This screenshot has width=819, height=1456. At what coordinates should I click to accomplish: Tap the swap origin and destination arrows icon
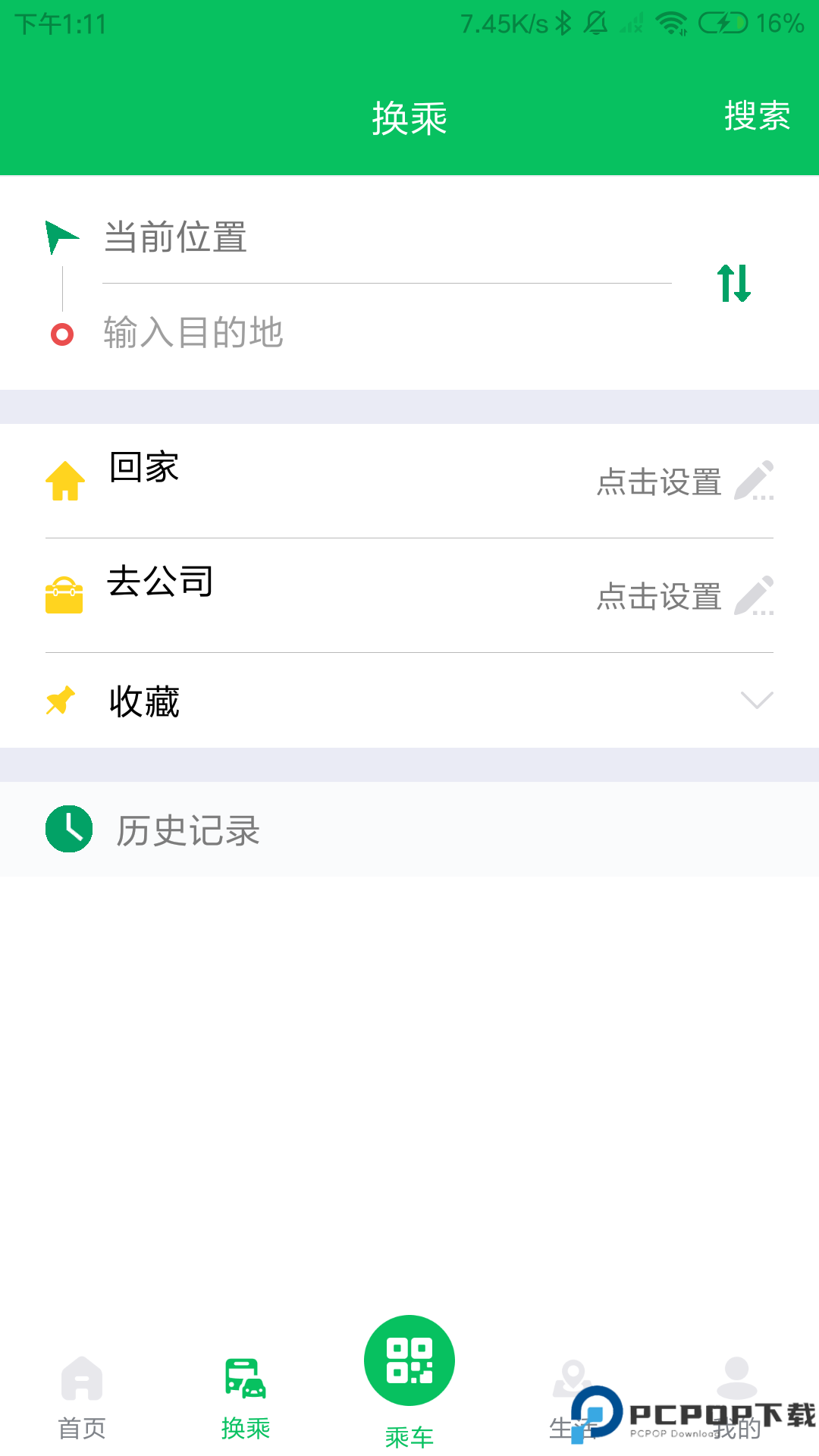click(x=733, y=285)
